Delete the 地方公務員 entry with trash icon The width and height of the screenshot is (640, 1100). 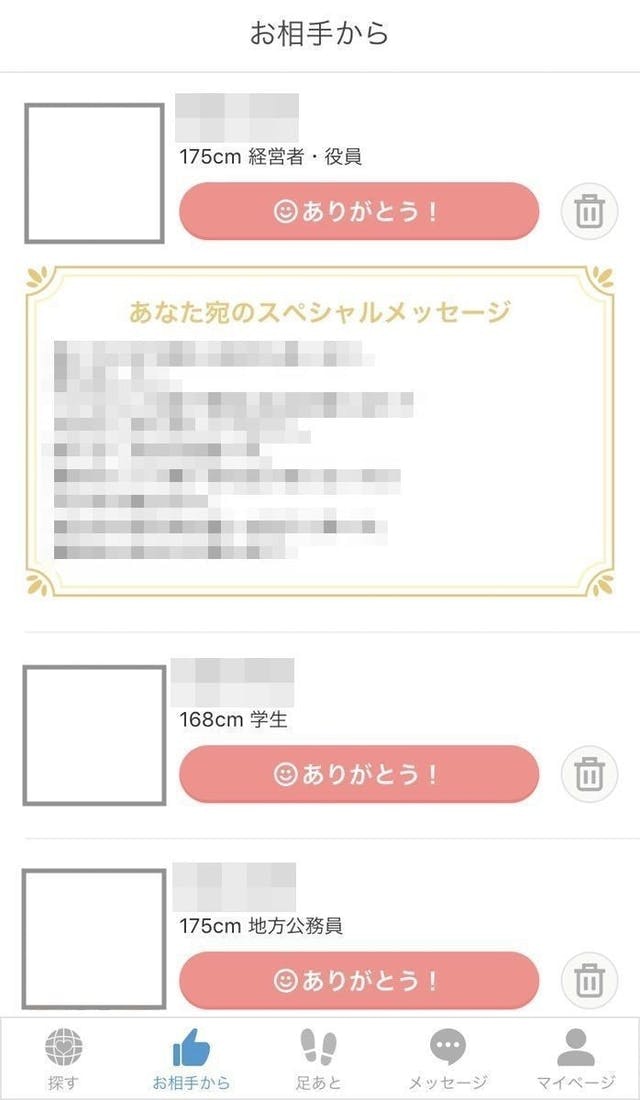click(x=590, y=980)
